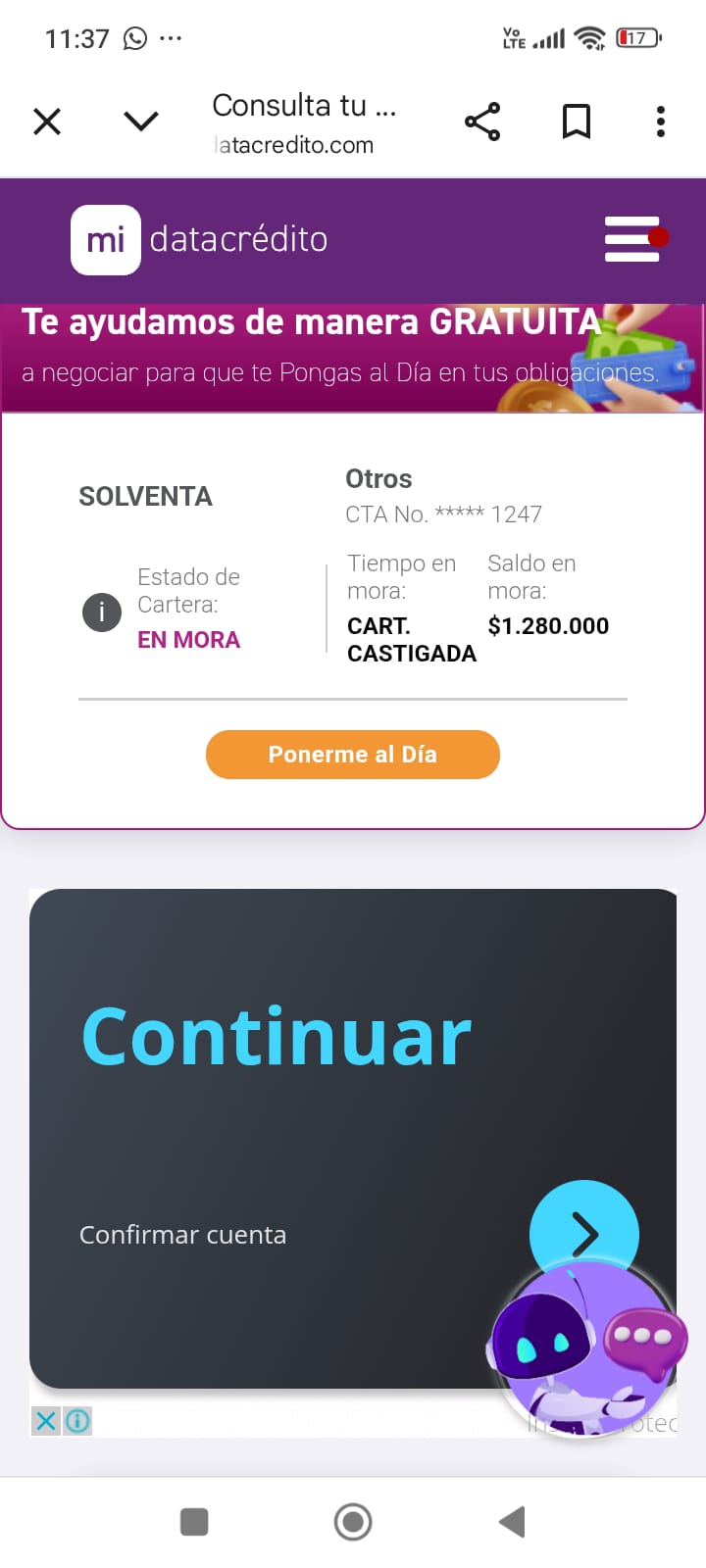This screenshot has width=706, height=1568.
Task: Open the ad info icon
Action: click(78, 1421)
